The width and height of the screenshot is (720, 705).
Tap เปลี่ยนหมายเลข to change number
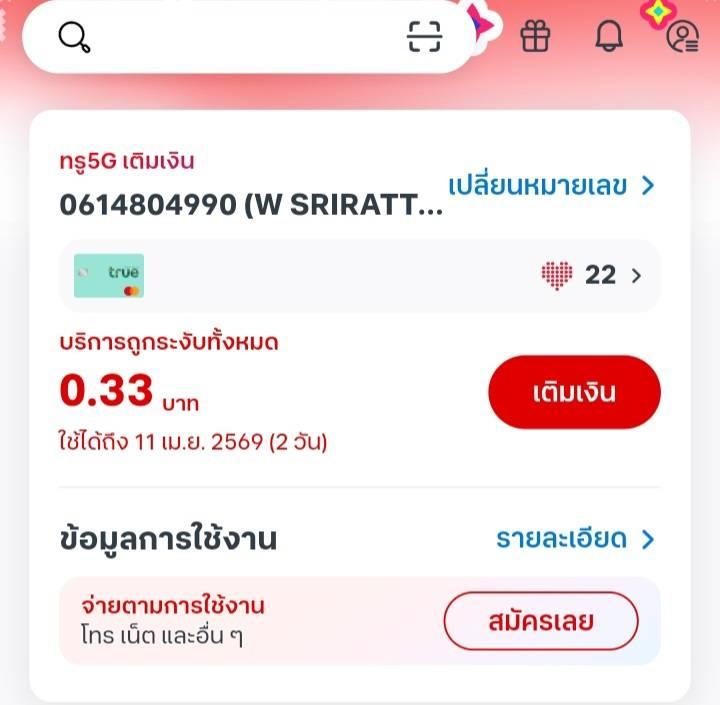(x=551, y=185)
